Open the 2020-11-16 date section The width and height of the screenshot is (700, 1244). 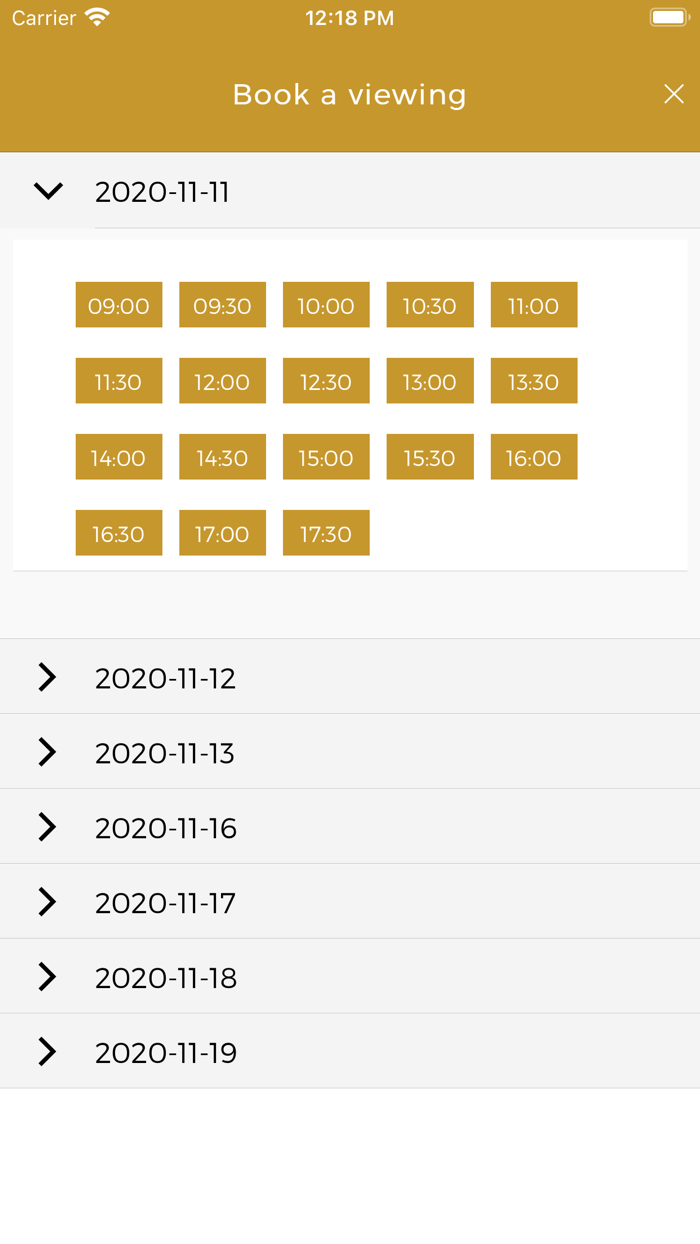point(350,827)
